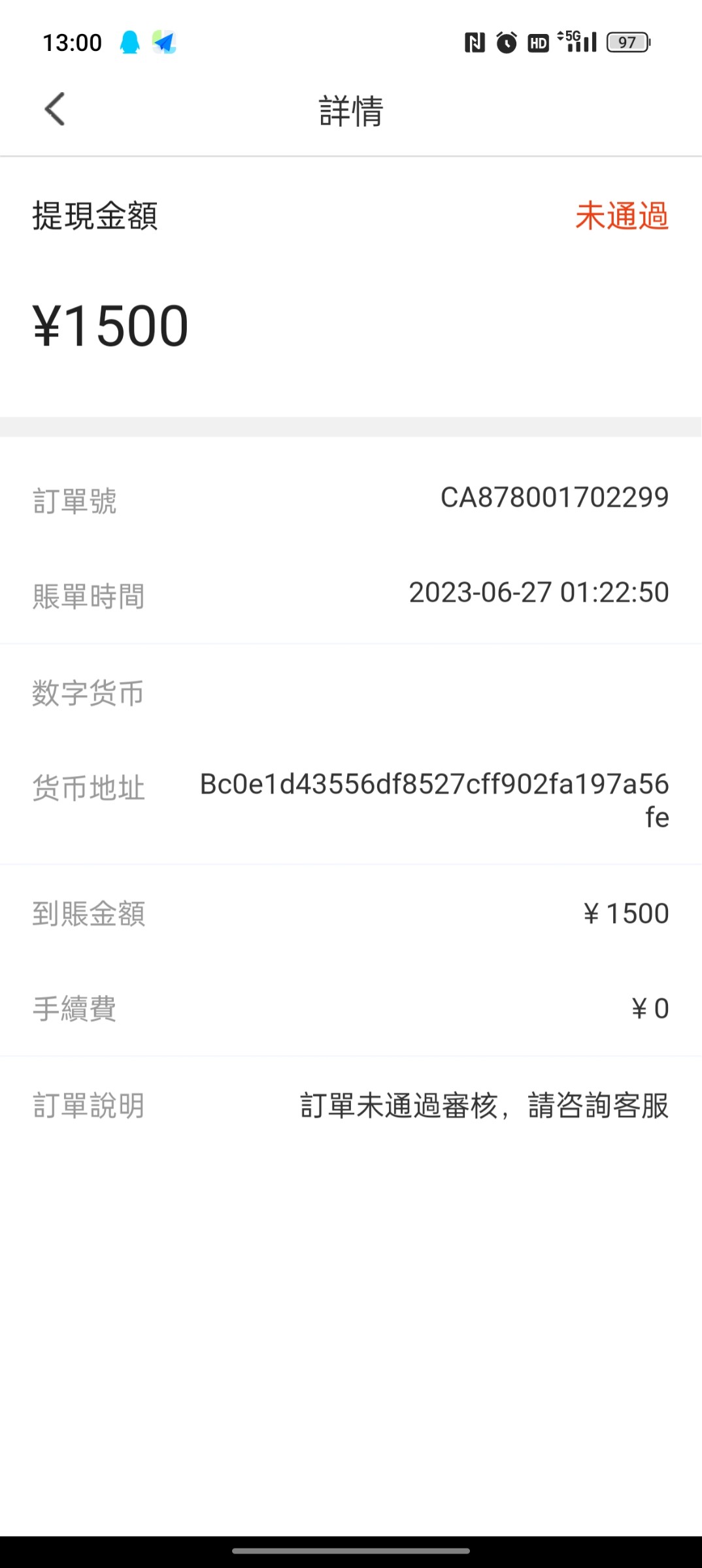Tap the 詳情 page title
Screen dimensions: 702x1568
pos(350,111)
